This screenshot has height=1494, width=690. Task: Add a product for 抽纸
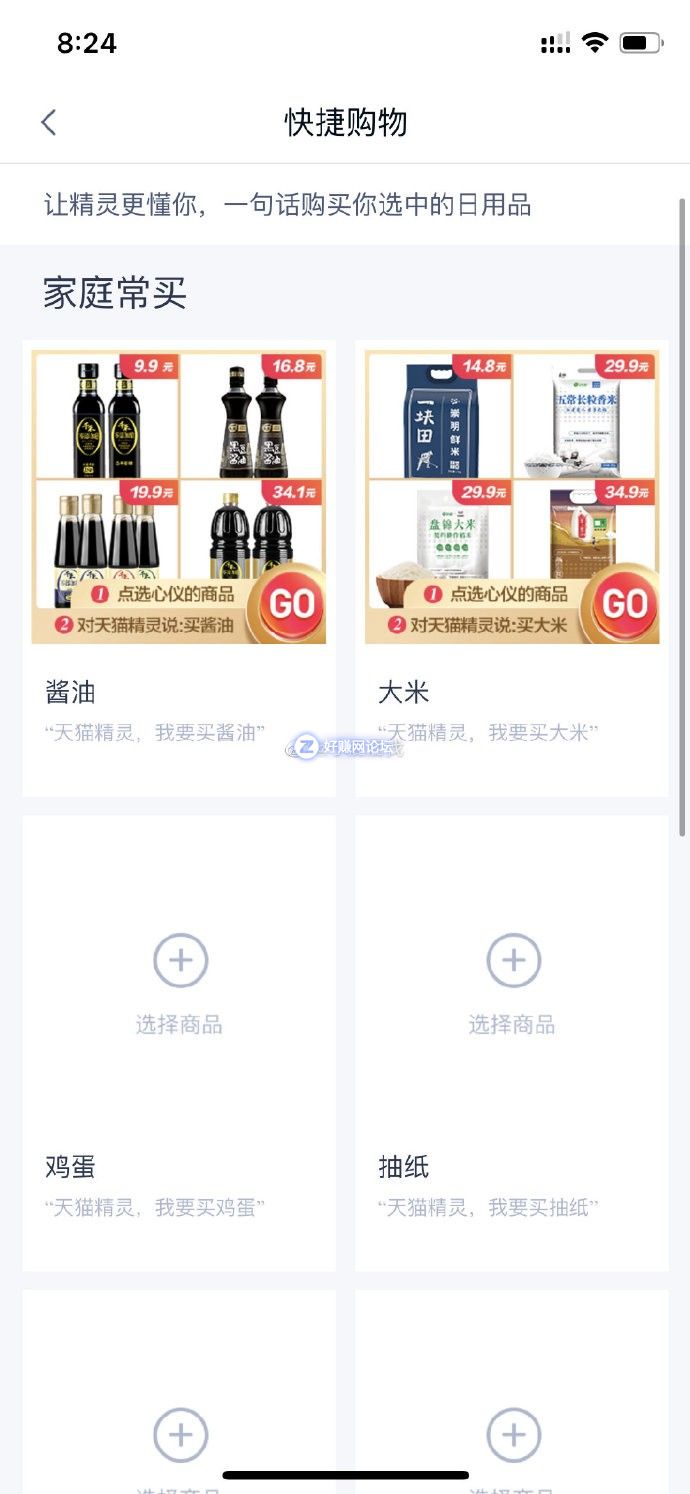pyautogui.click(x=513, y=961)
